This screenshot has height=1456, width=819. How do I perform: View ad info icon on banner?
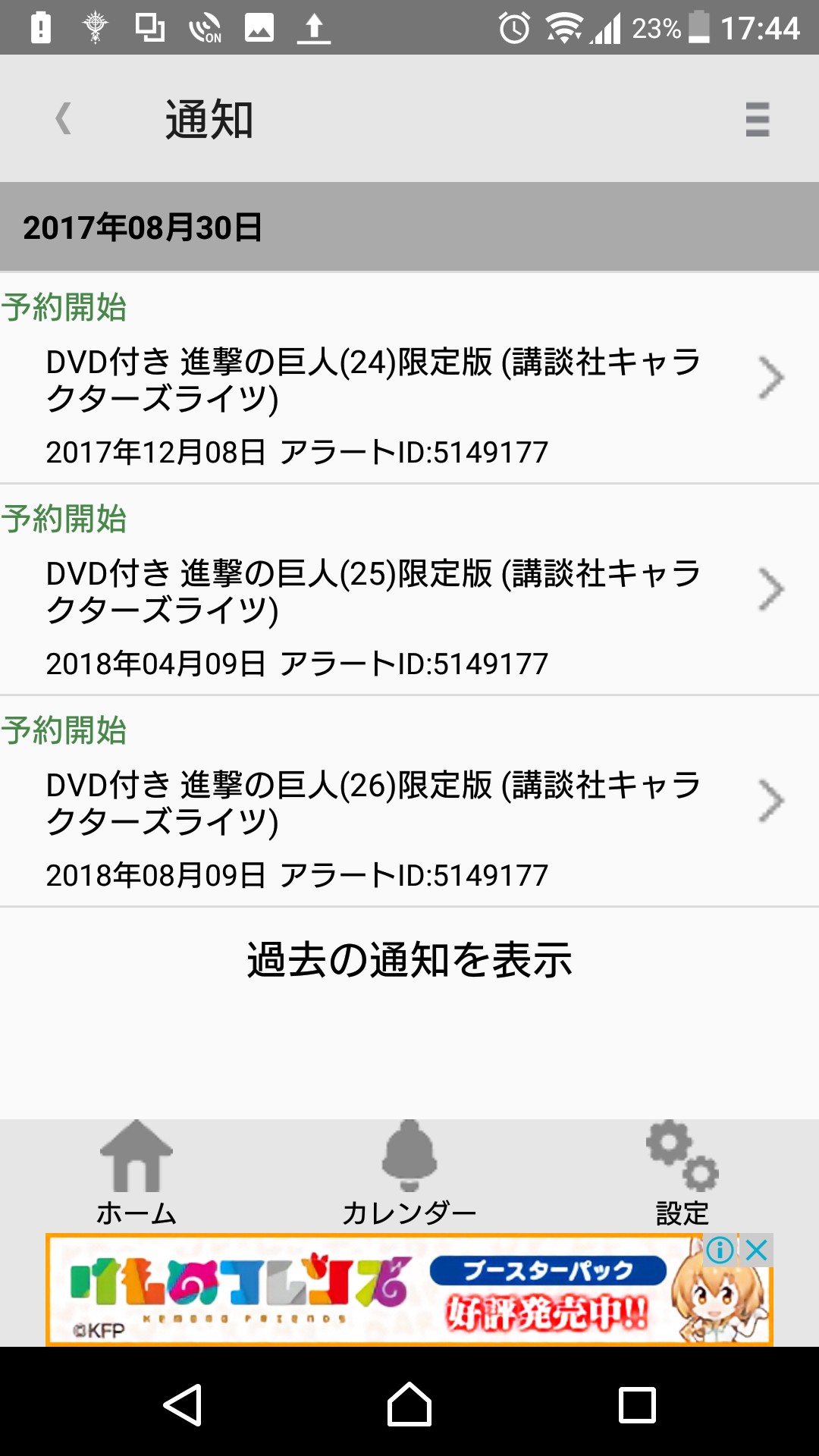coord(720,1250)
